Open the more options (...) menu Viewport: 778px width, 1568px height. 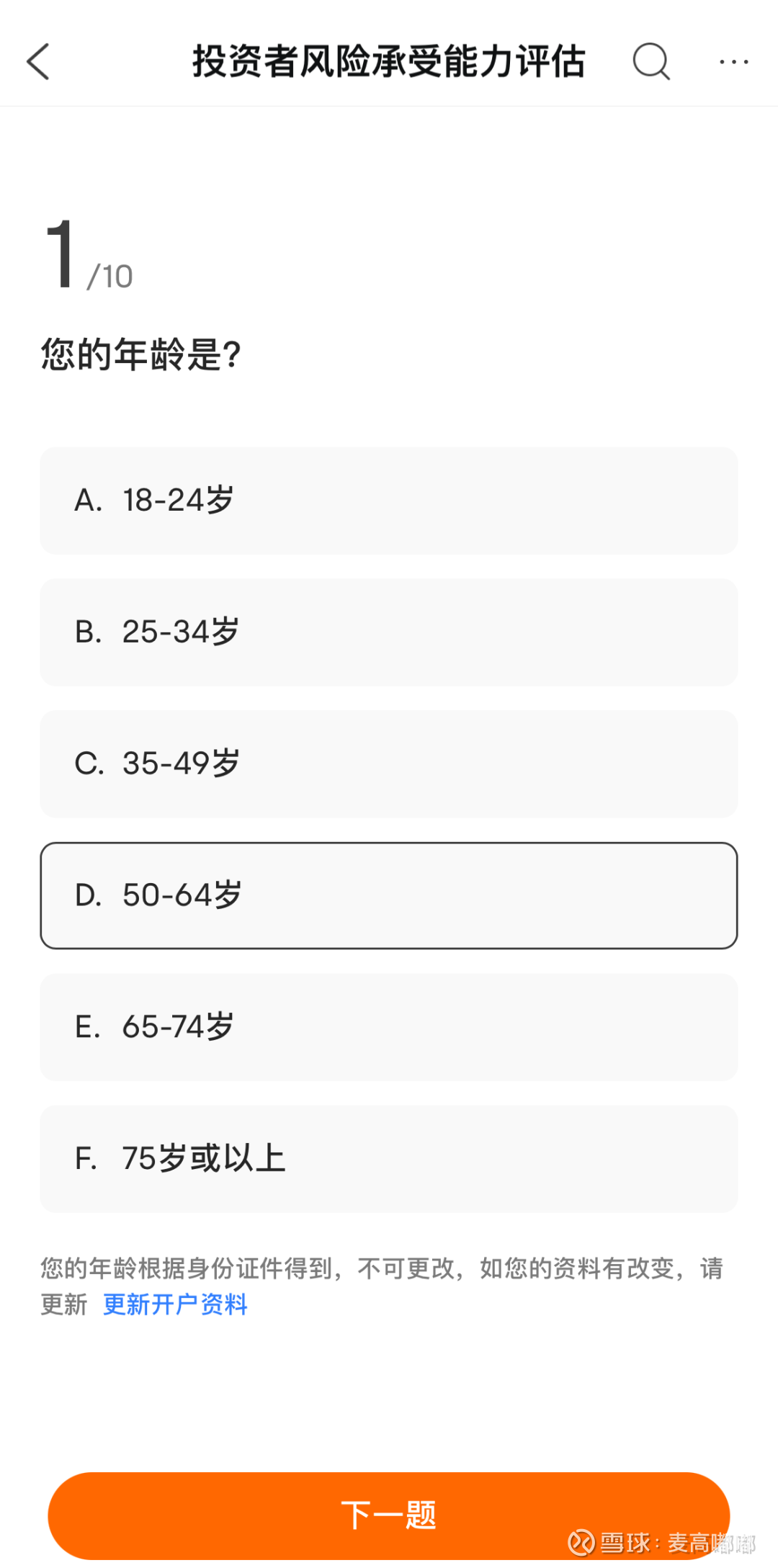click(733, 61)
